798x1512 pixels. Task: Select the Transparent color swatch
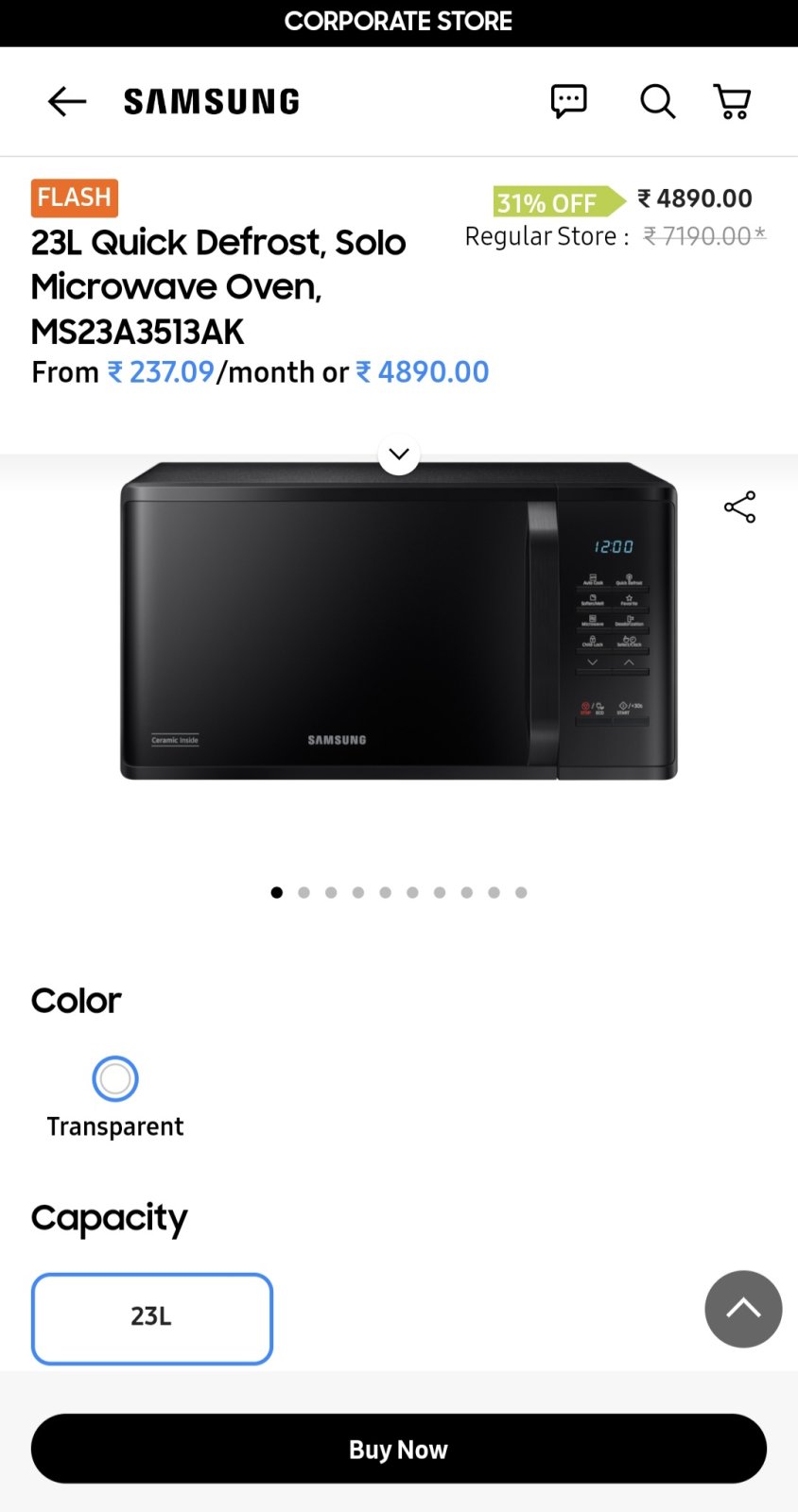115,1079
